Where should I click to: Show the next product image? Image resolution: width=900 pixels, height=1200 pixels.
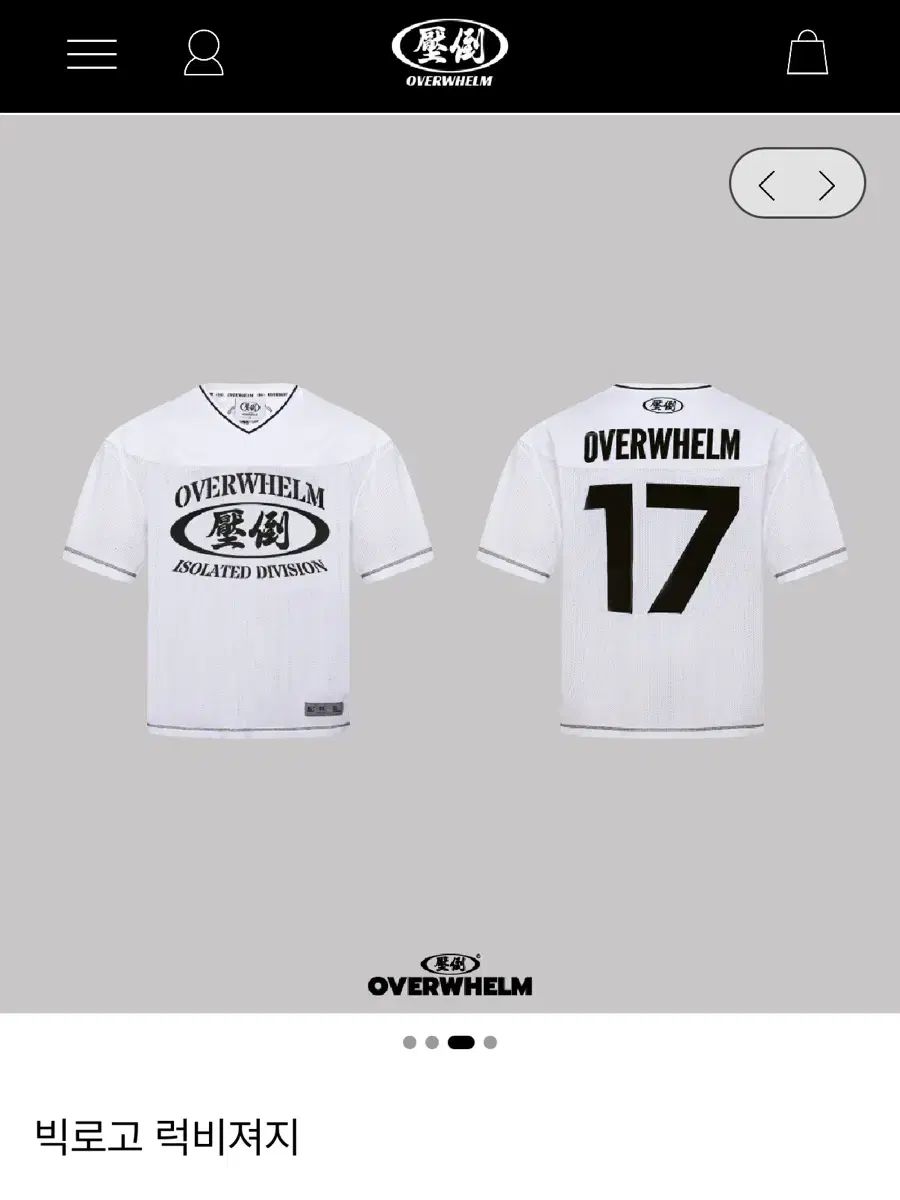(826, 185)
